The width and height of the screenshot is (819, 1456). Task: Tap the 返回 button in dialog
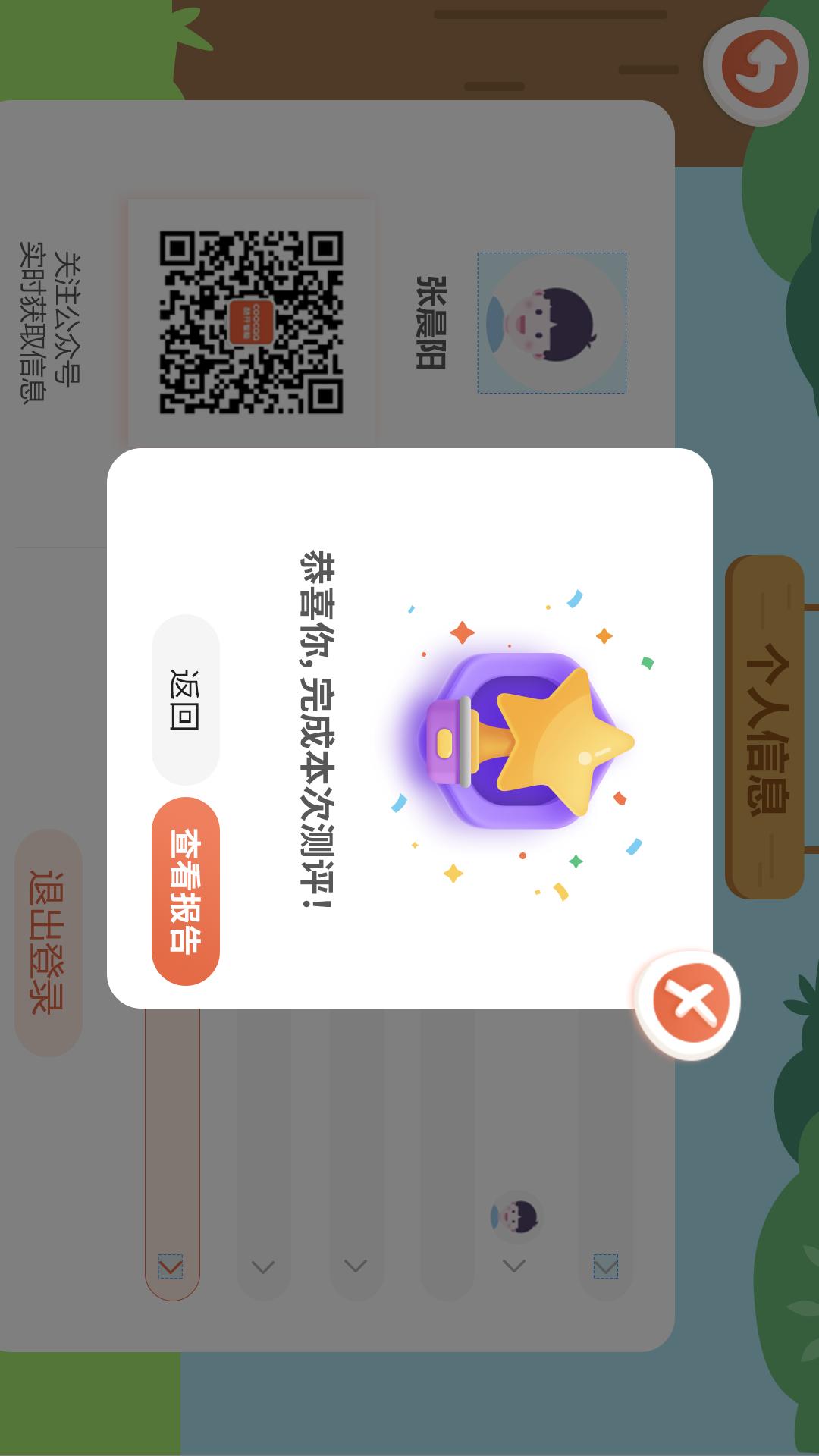[186, 699]
